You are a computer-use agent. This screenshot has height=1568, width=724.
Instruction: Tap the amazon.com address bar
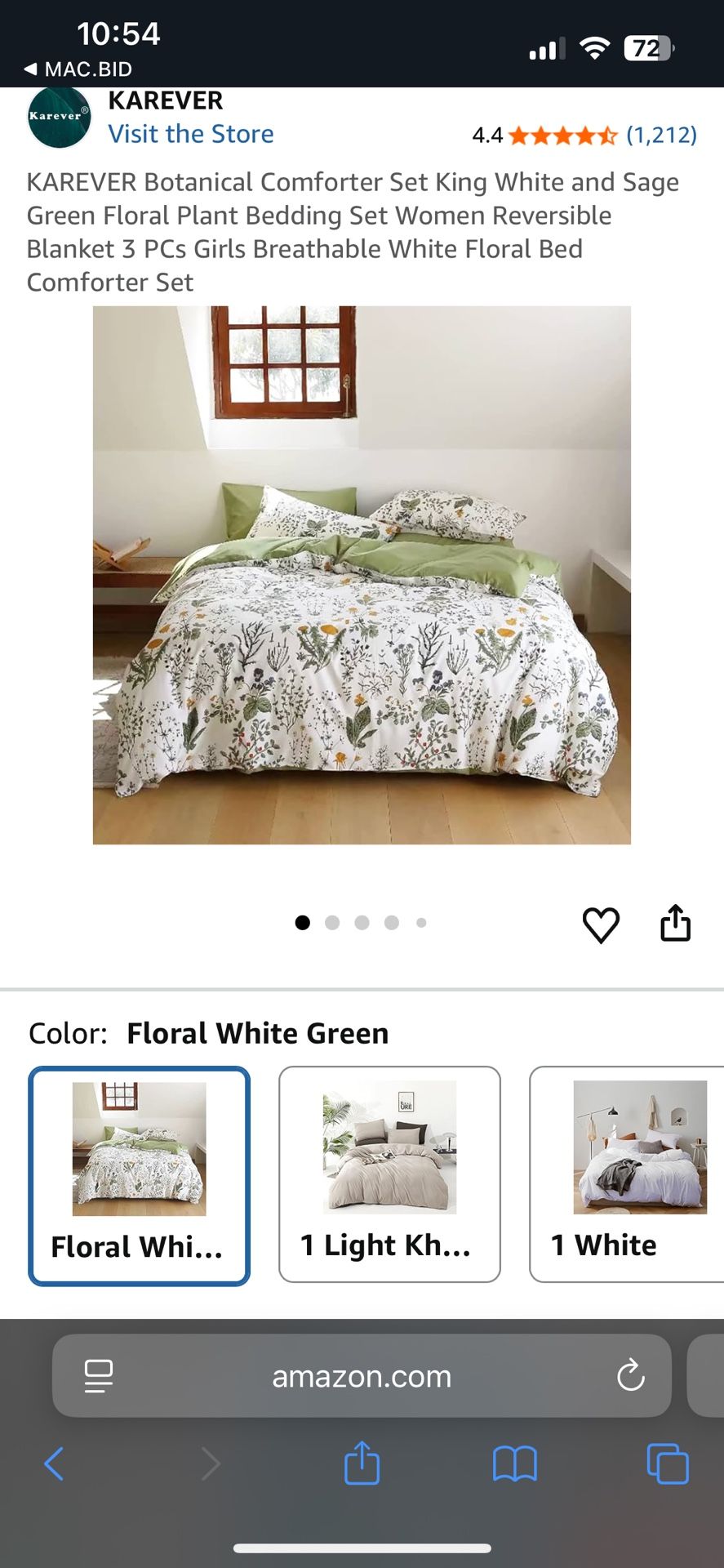pyautogui.click(x=362, y=1375)
